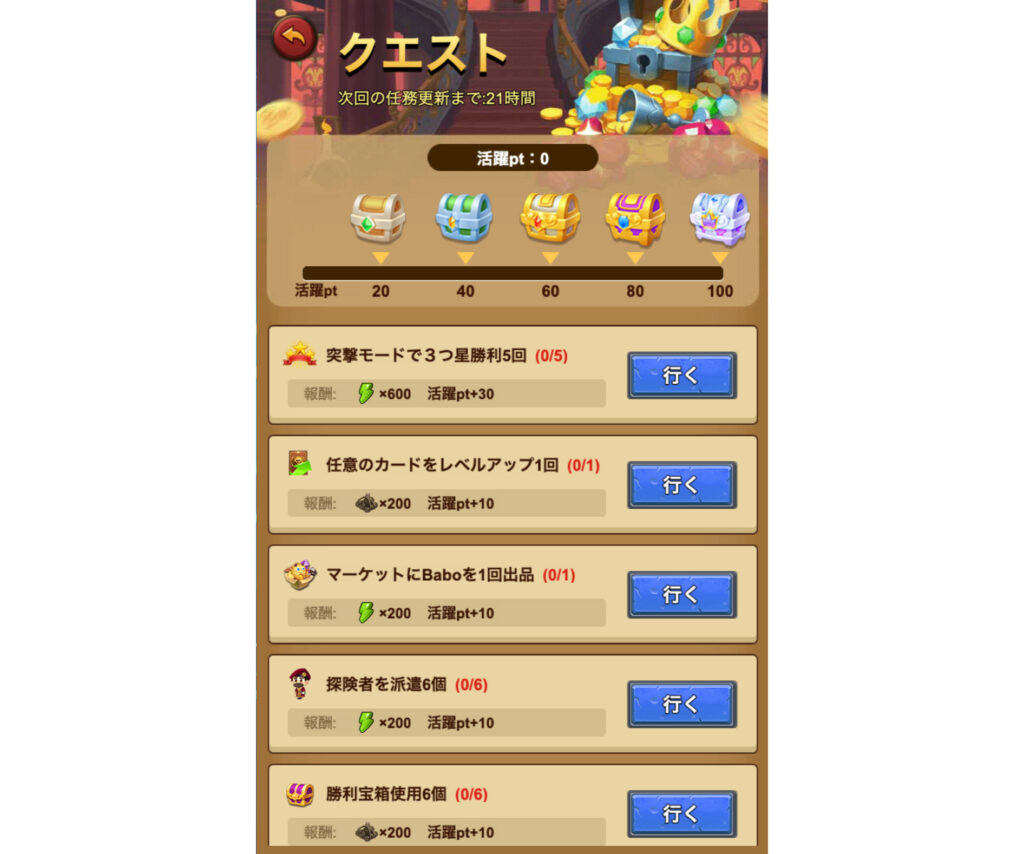Open the 80 活躍pt purple-gold treasure chest
The image size is (1024, 854).
pos(635,218)
